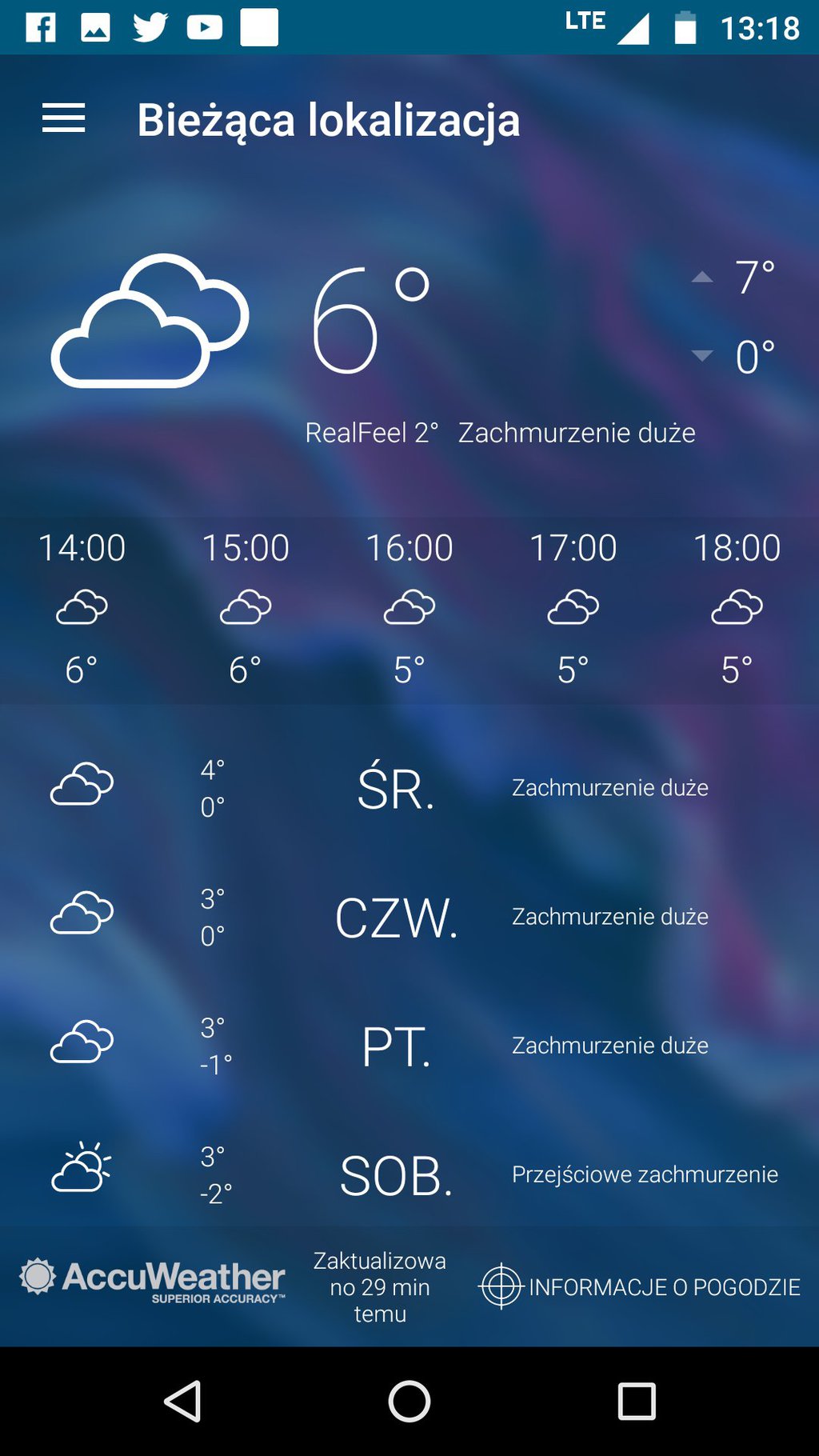Viewport: 819px width, 1456px height.
Task: Open the SOB. daily forecast row
Action: [x=409, y=1174]
